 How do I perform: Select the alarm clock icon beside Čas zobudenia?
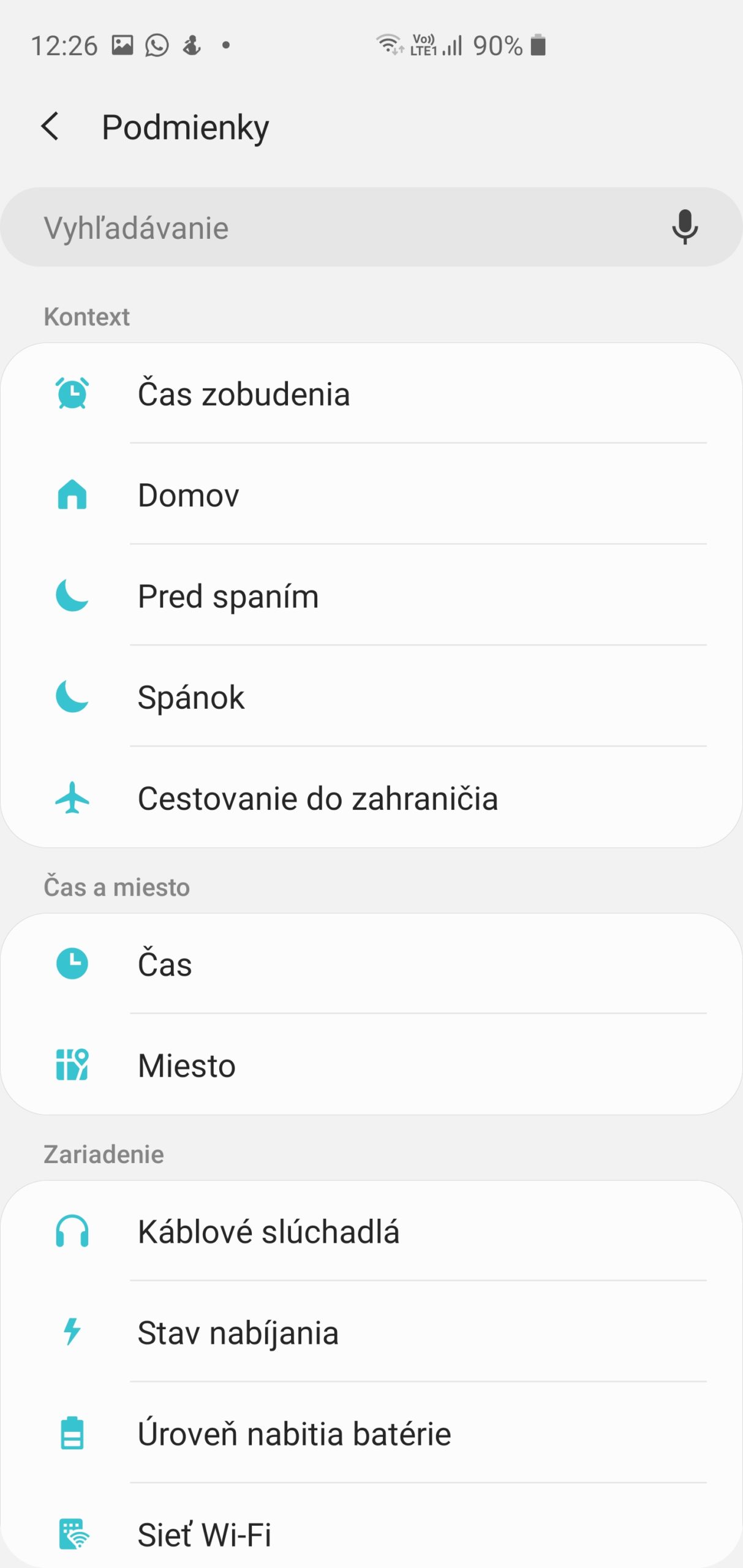(72, 394)
